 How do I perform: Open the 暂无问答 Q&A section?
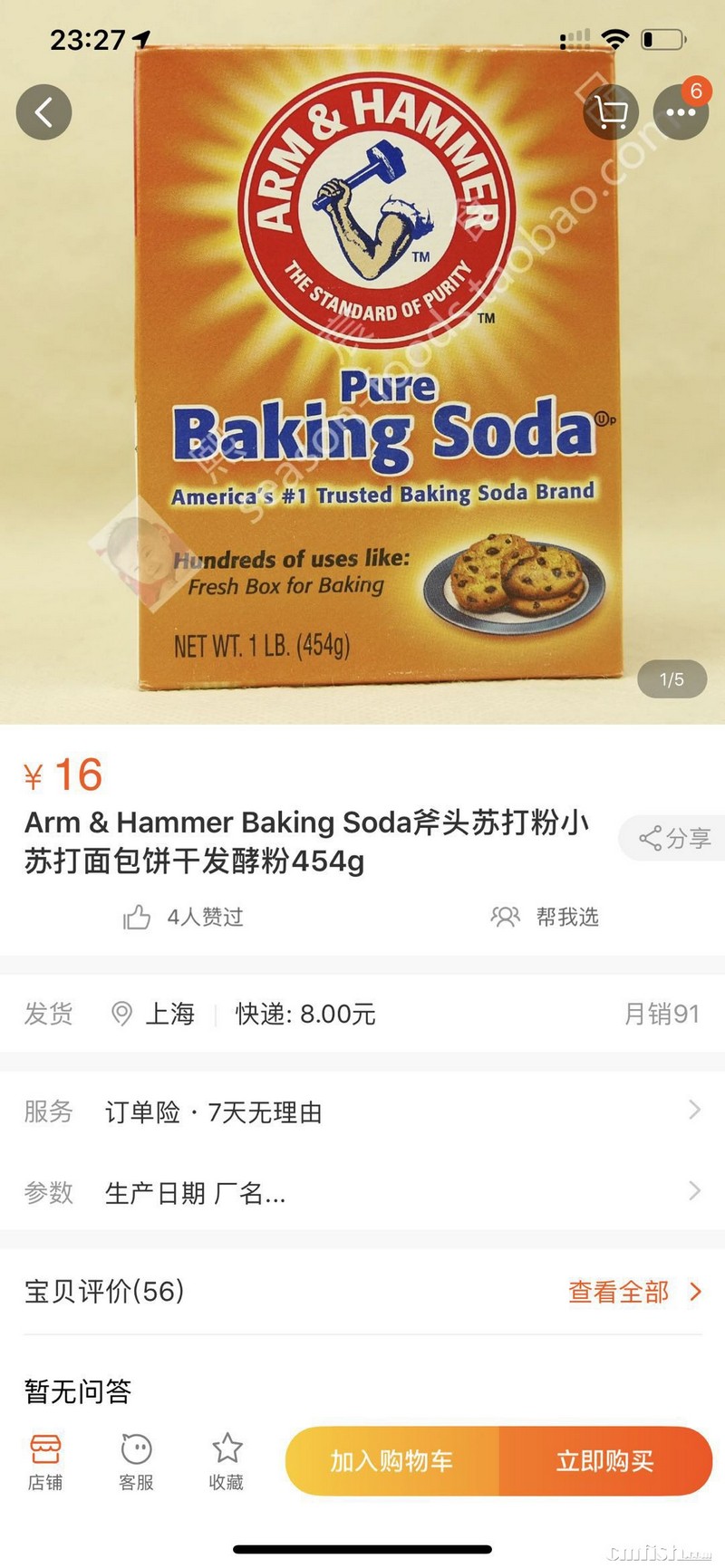tap(76, 1391)
